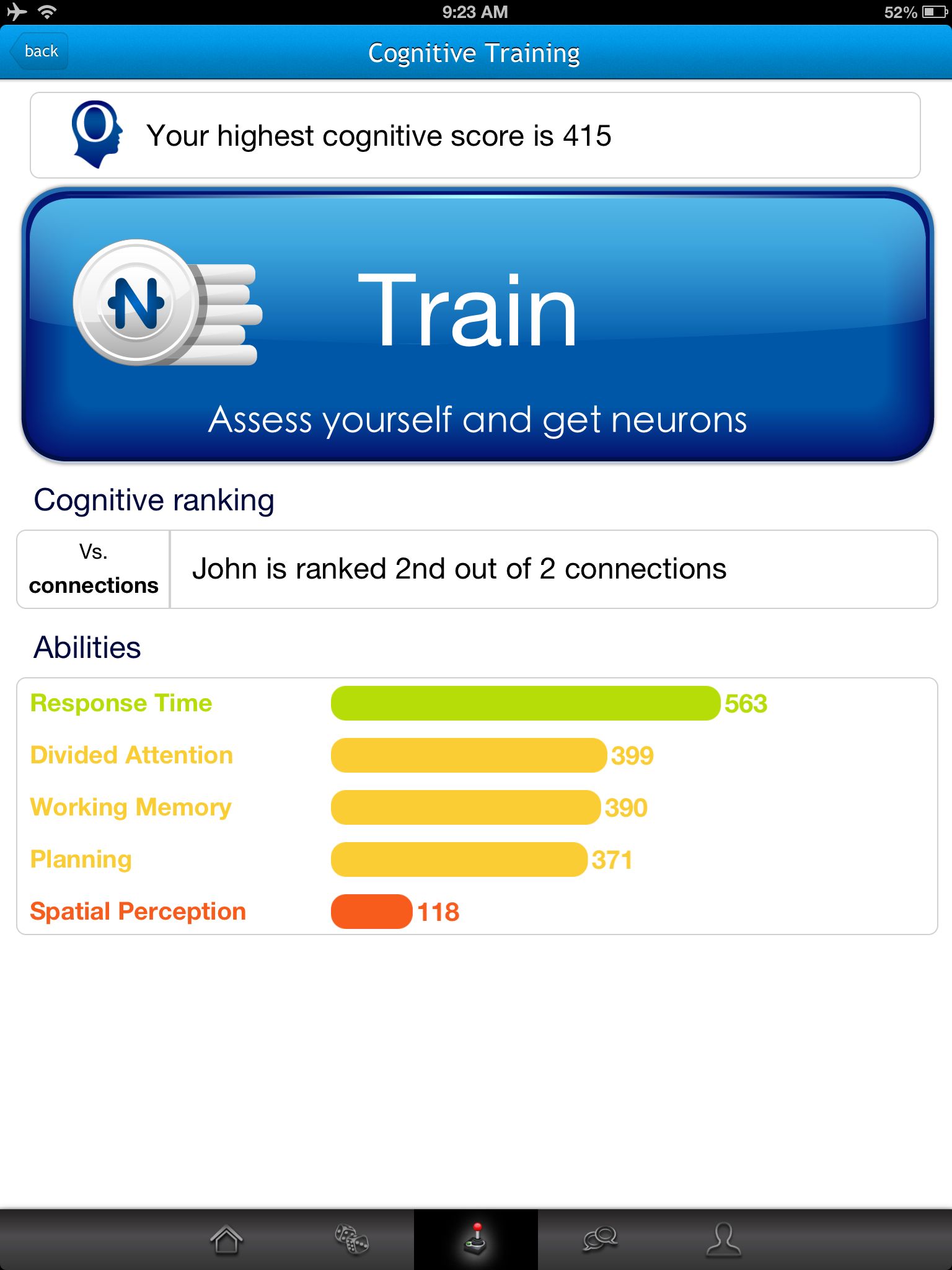
Task: Select the joystick training tab
Action: pyautogui.click(x=476, y=1240)
